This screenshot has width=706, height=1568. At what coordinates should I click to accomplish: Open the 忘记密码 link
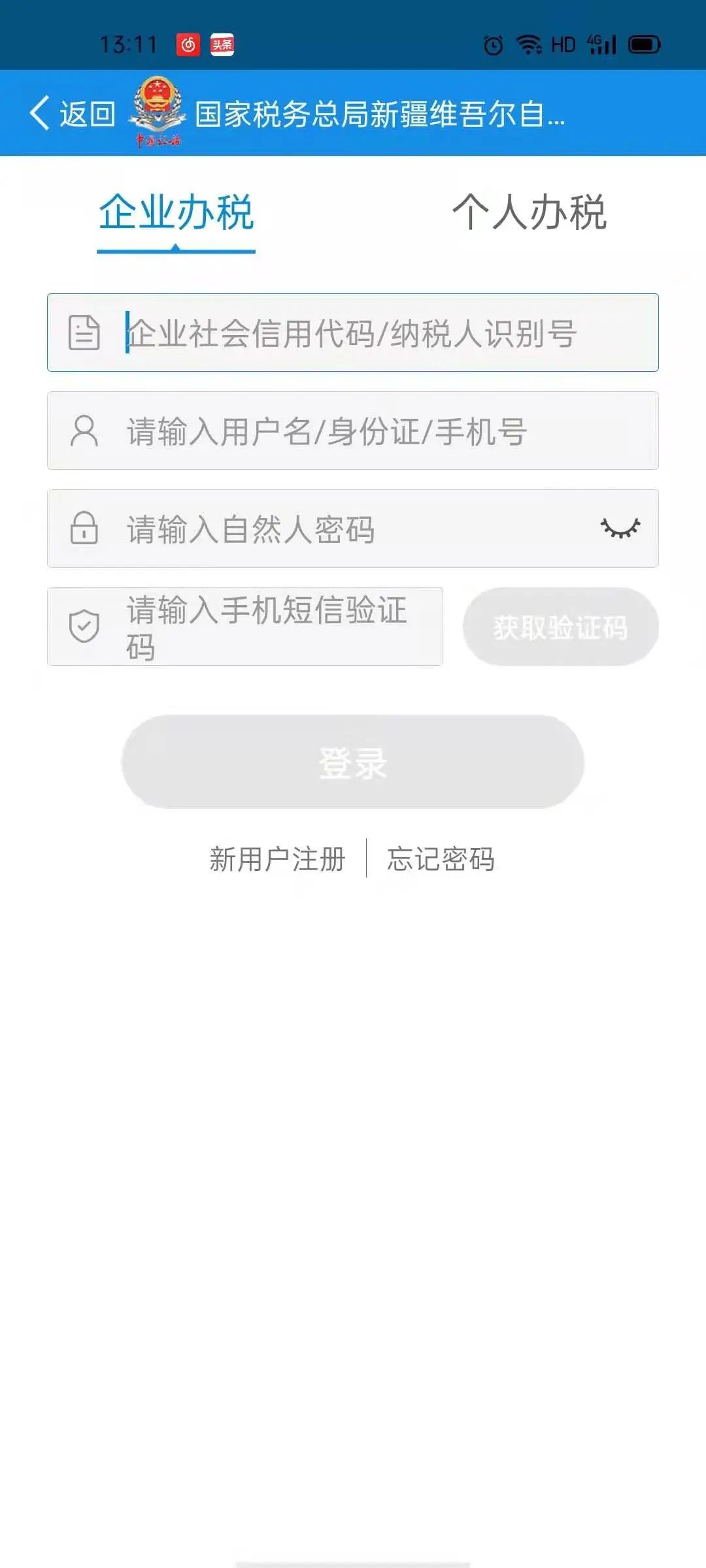coord(441,858)
